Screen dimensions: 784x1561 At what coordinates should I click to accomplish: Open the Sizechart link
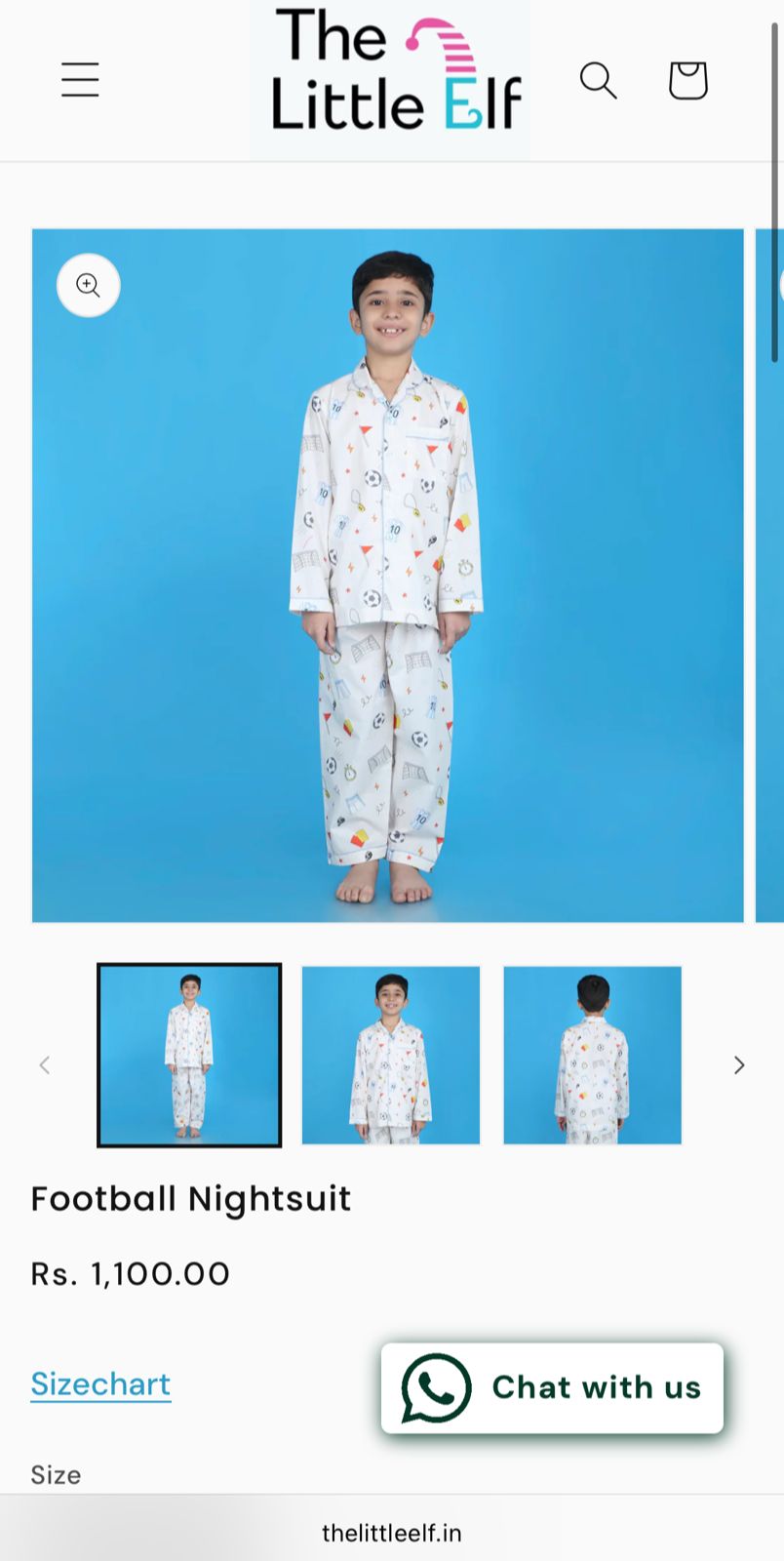point(100,1383)
